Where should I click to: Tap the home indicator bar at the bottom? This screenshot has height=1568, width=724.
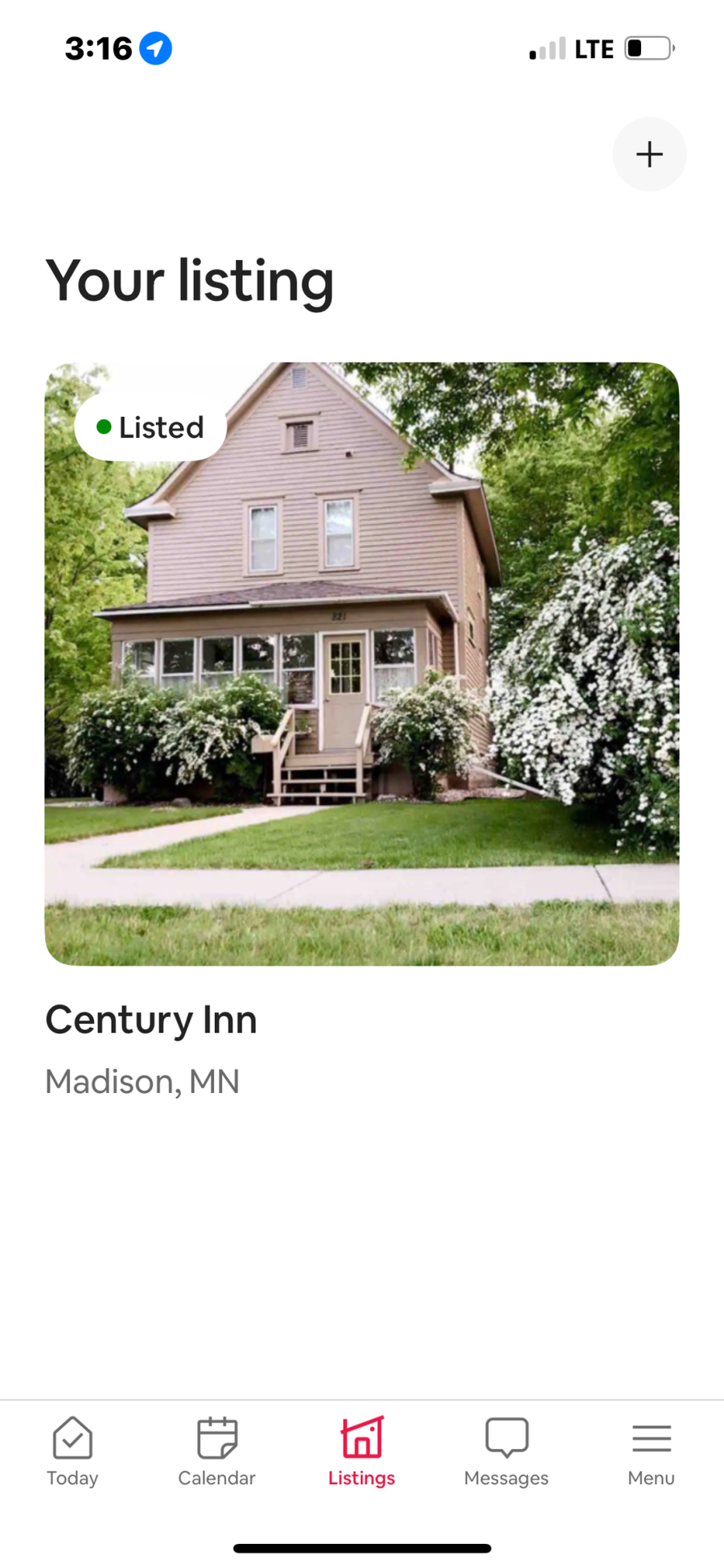pyautogui.click(x=361, y=1547)
